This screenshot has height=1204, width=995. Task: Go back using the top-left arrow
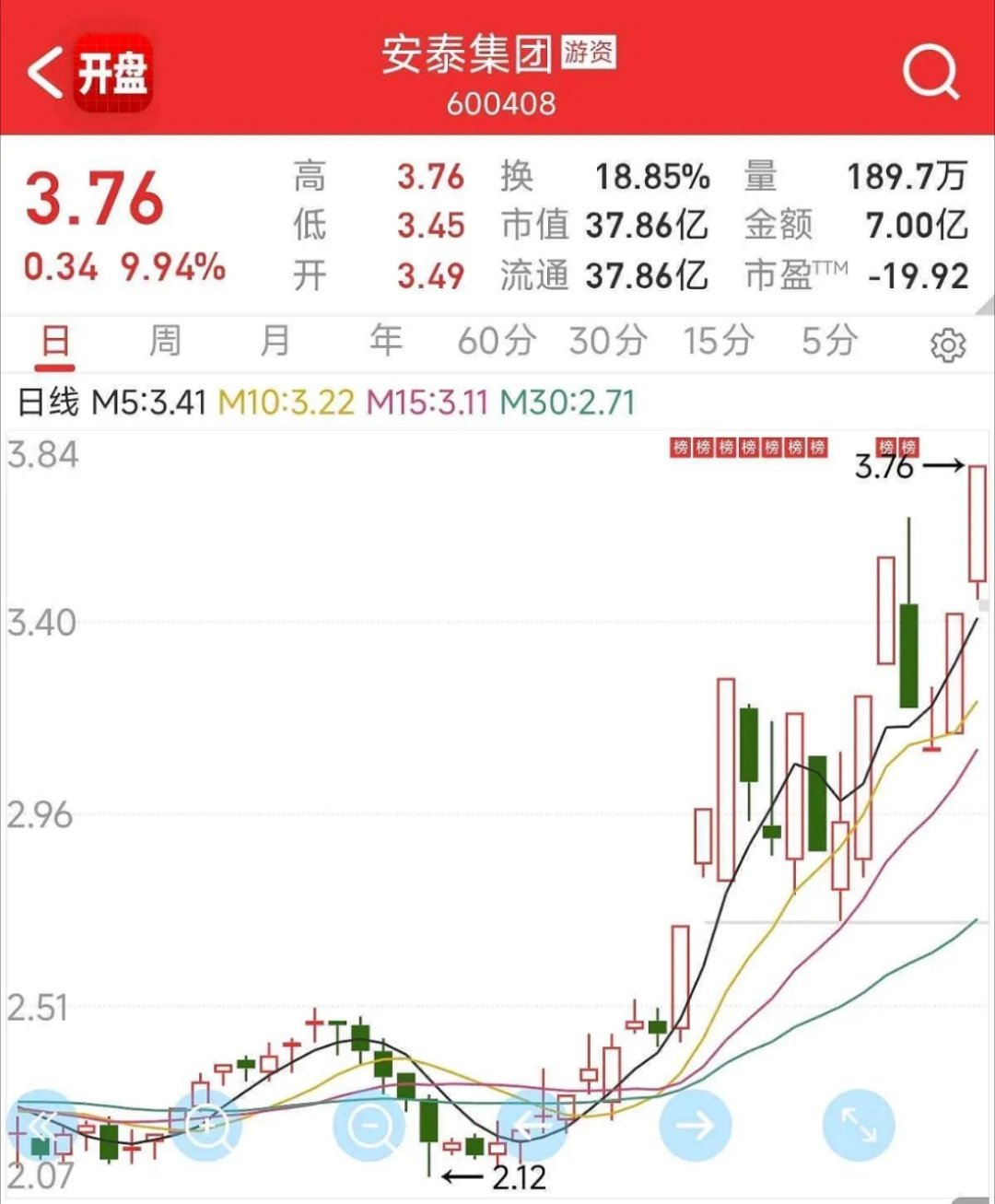coord(42,73)
